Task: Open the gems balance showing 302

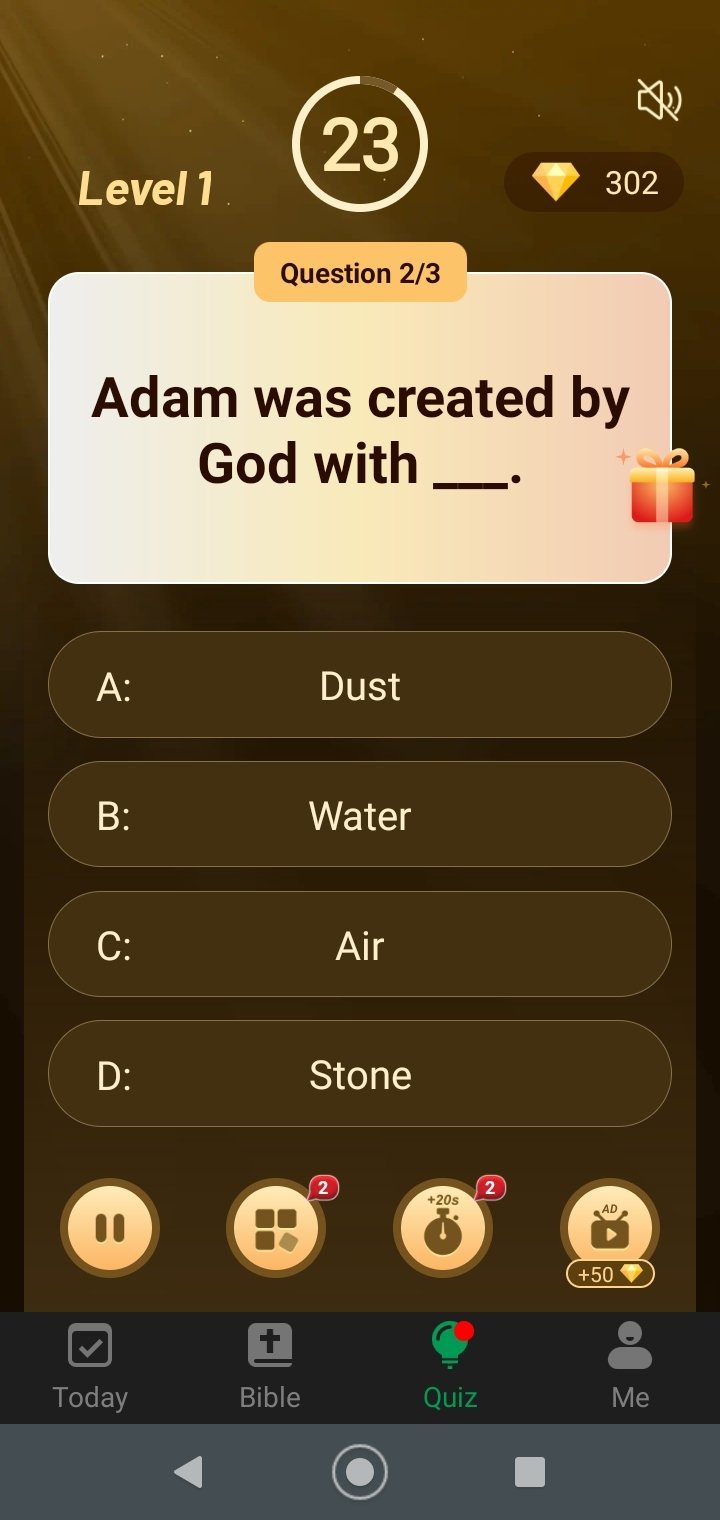Action: point(594,182)
